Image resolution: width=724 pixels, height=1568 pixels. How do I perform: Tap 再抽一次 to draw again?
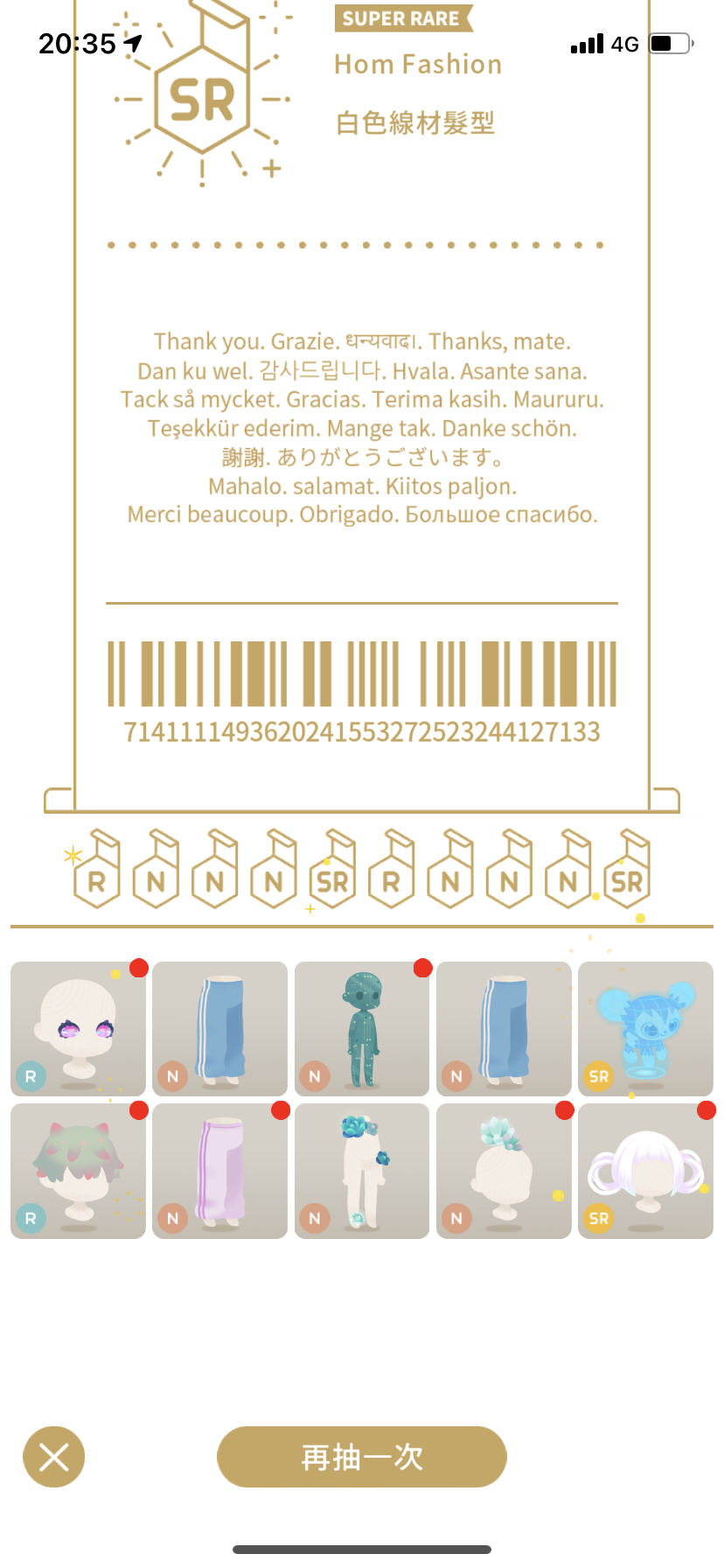click(361, 1457)
